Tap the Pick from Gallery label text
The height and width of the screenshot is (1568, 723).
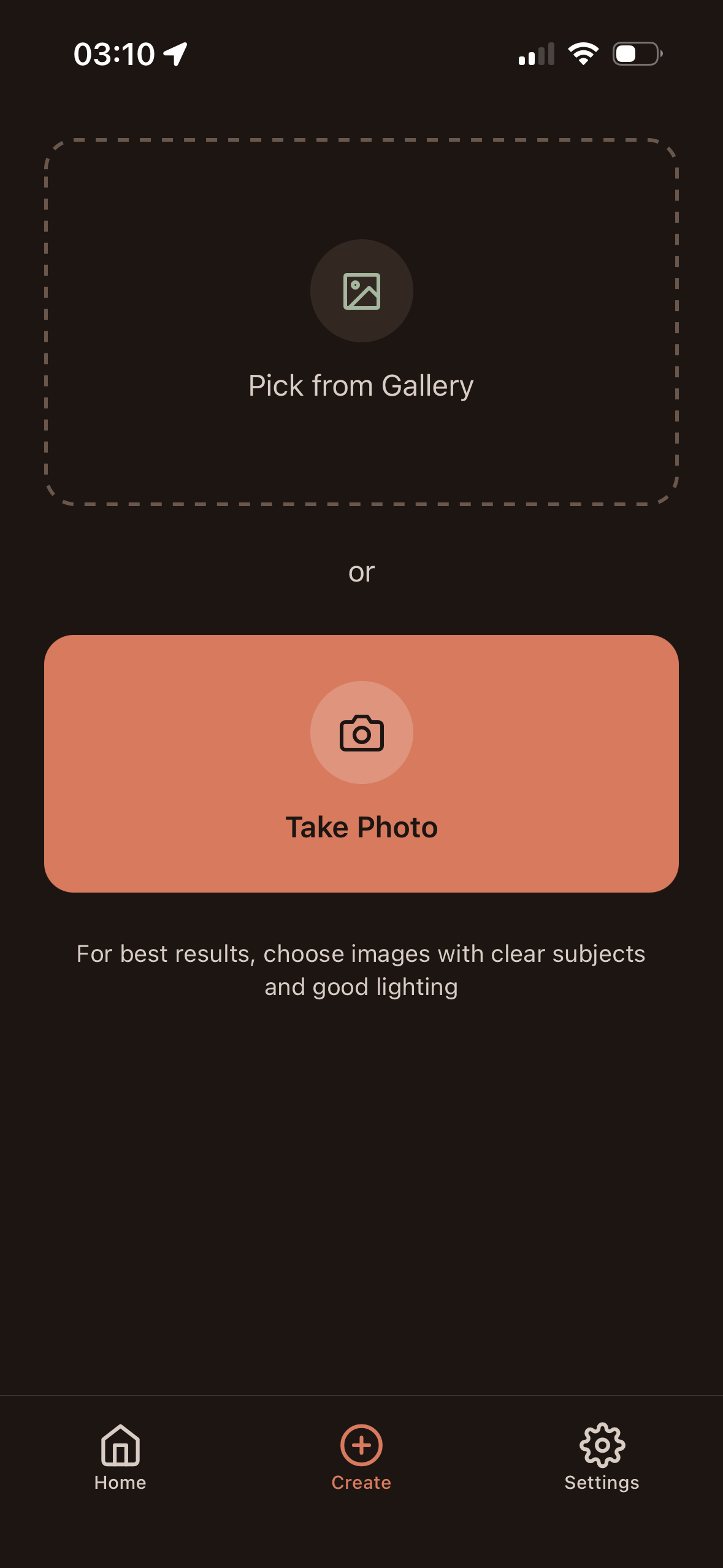(361, 385)
